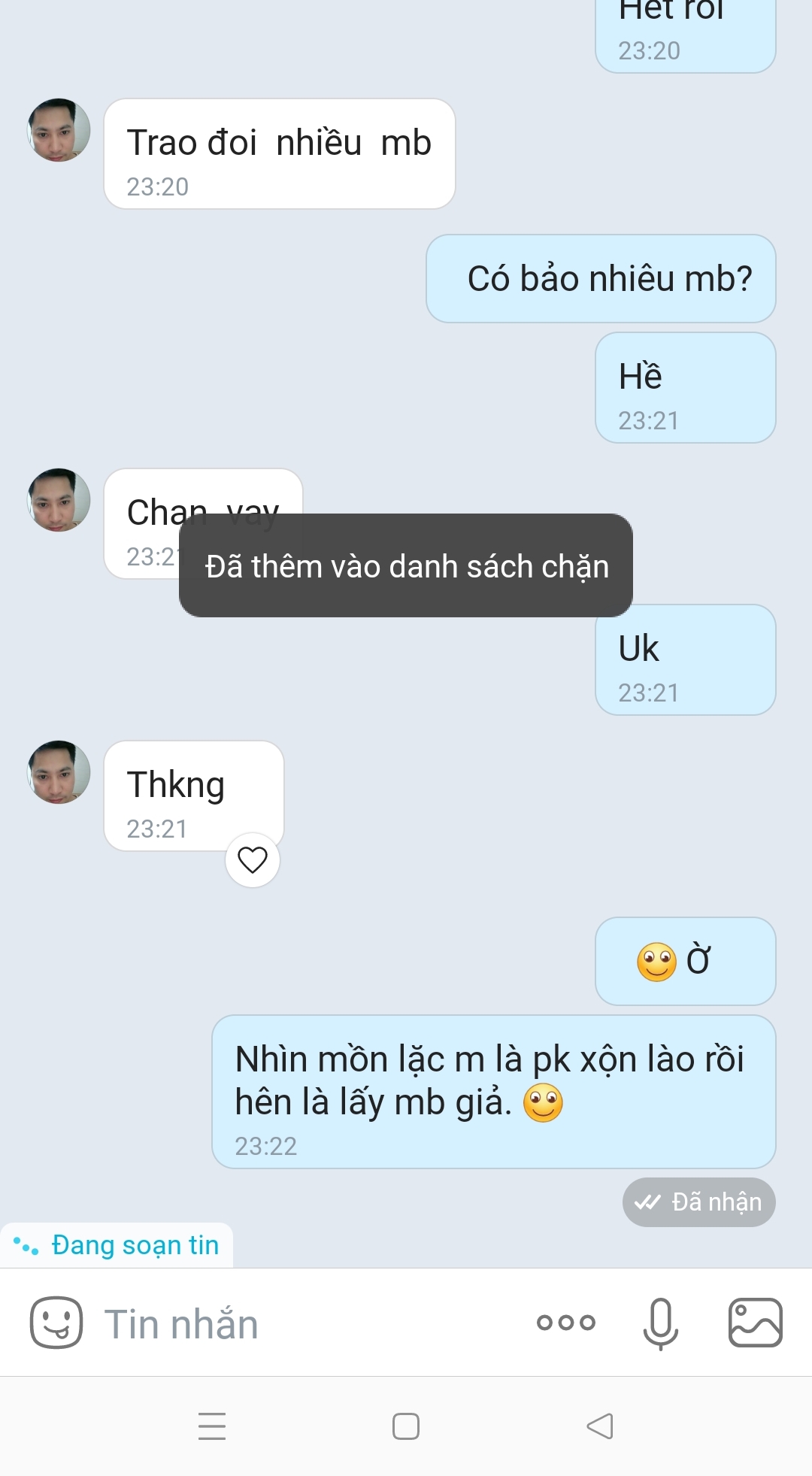Screen dimensions: 812x1476
Task: Focus the Tin nhắn message field
Action: click(301, 1324)
